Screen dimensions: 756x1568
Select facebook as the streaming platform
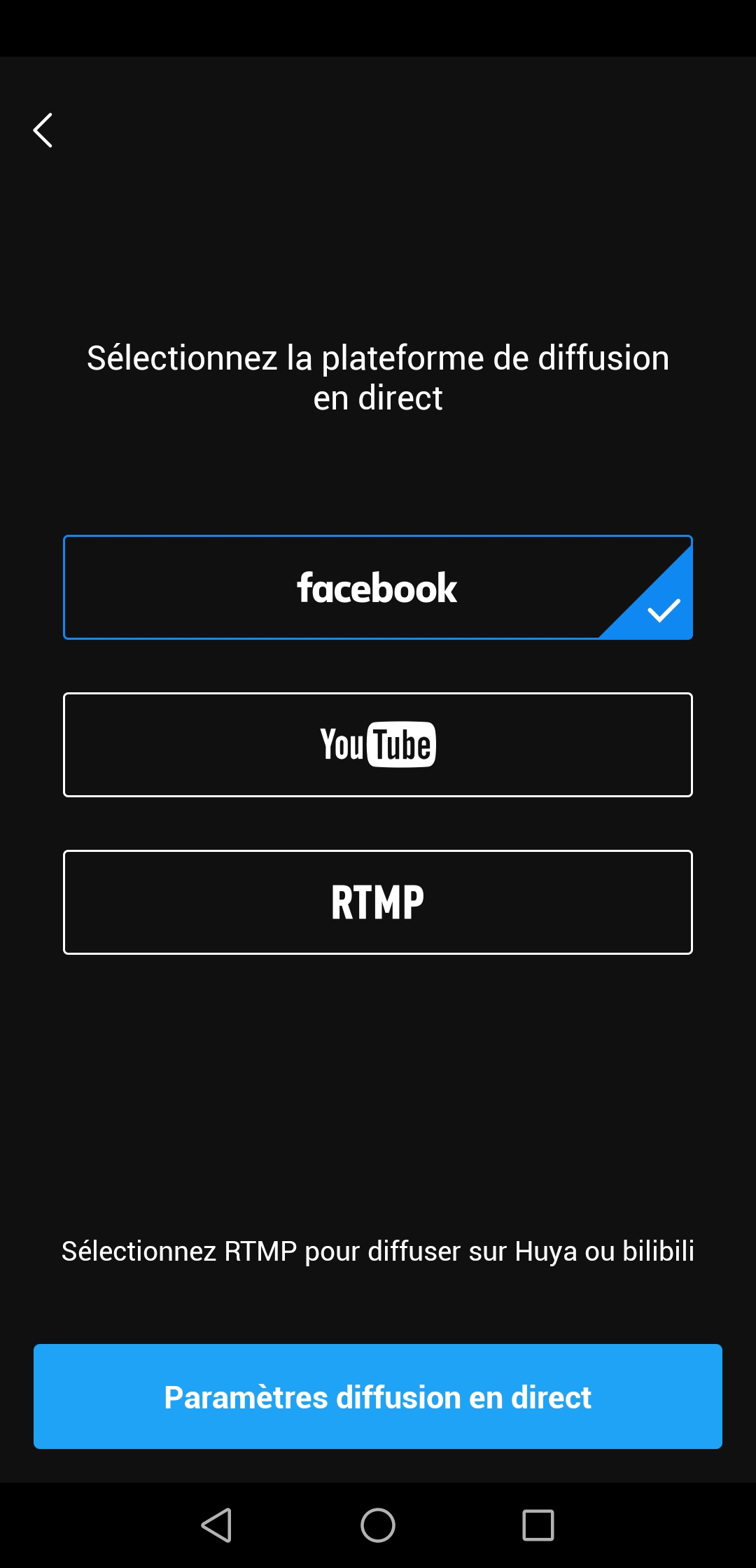378,587
